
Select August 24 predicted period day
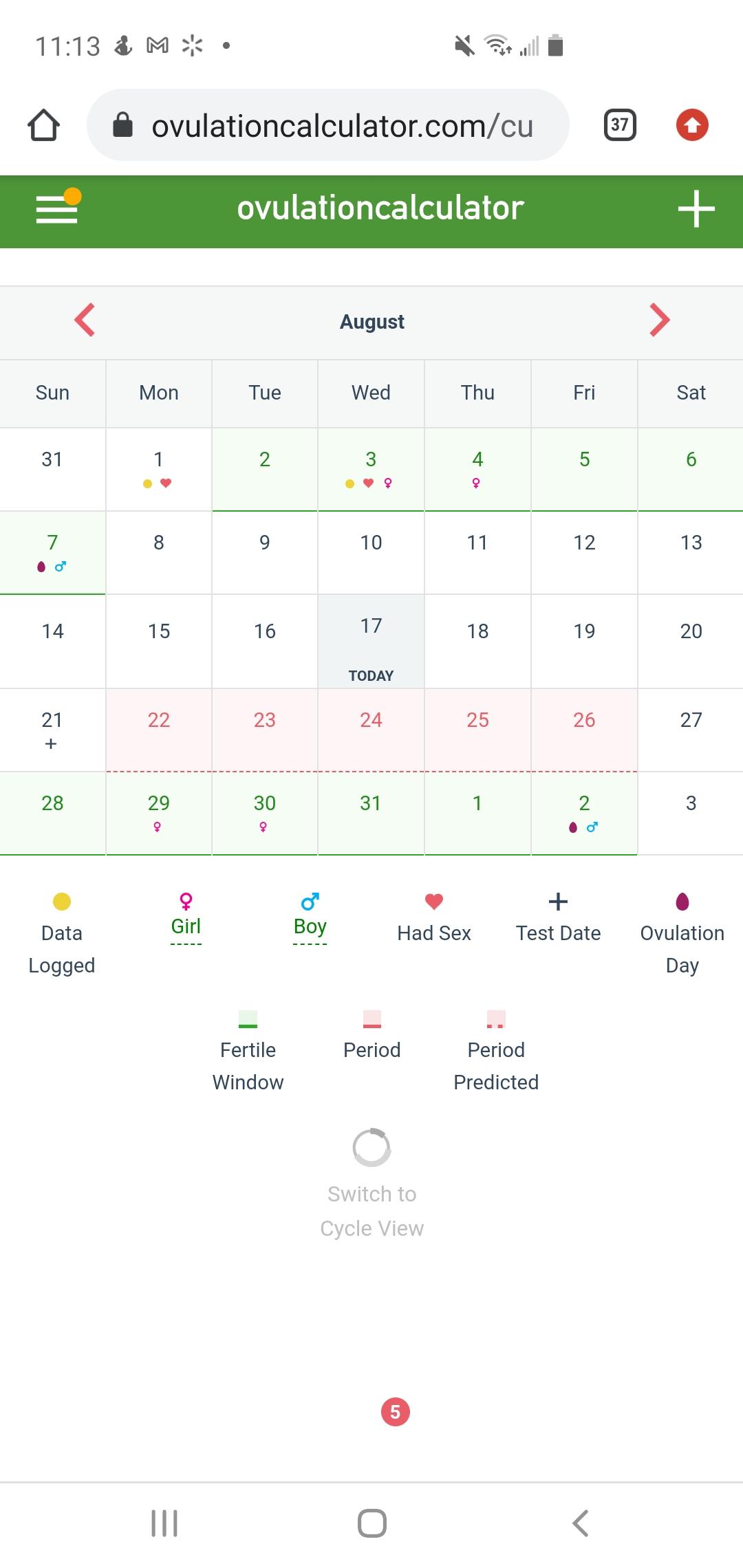click(x=371, y=730)
